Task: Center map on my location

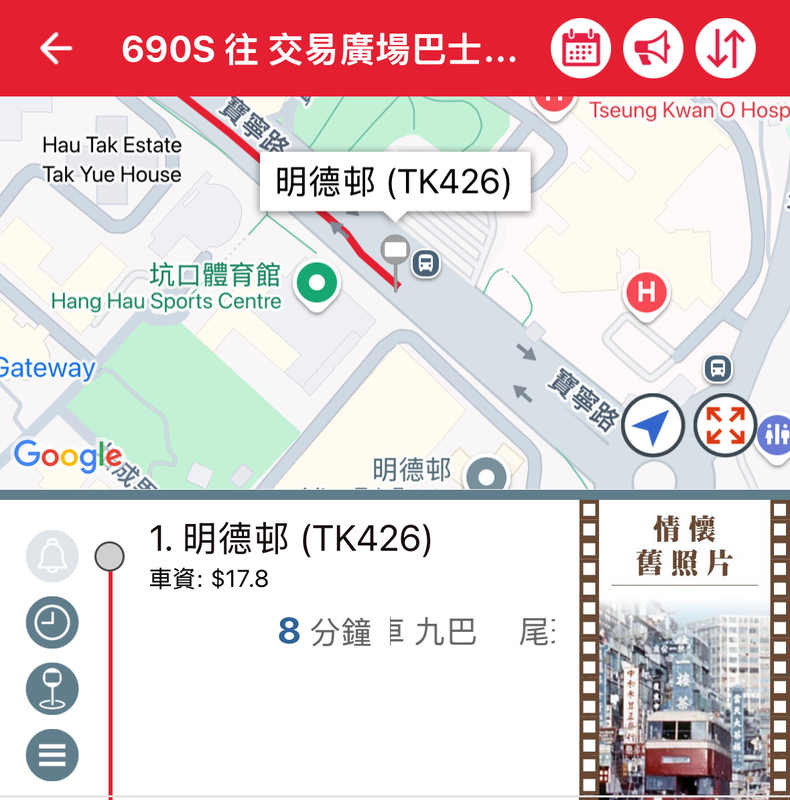Action: pyautogui.click(x=653, y=426)
